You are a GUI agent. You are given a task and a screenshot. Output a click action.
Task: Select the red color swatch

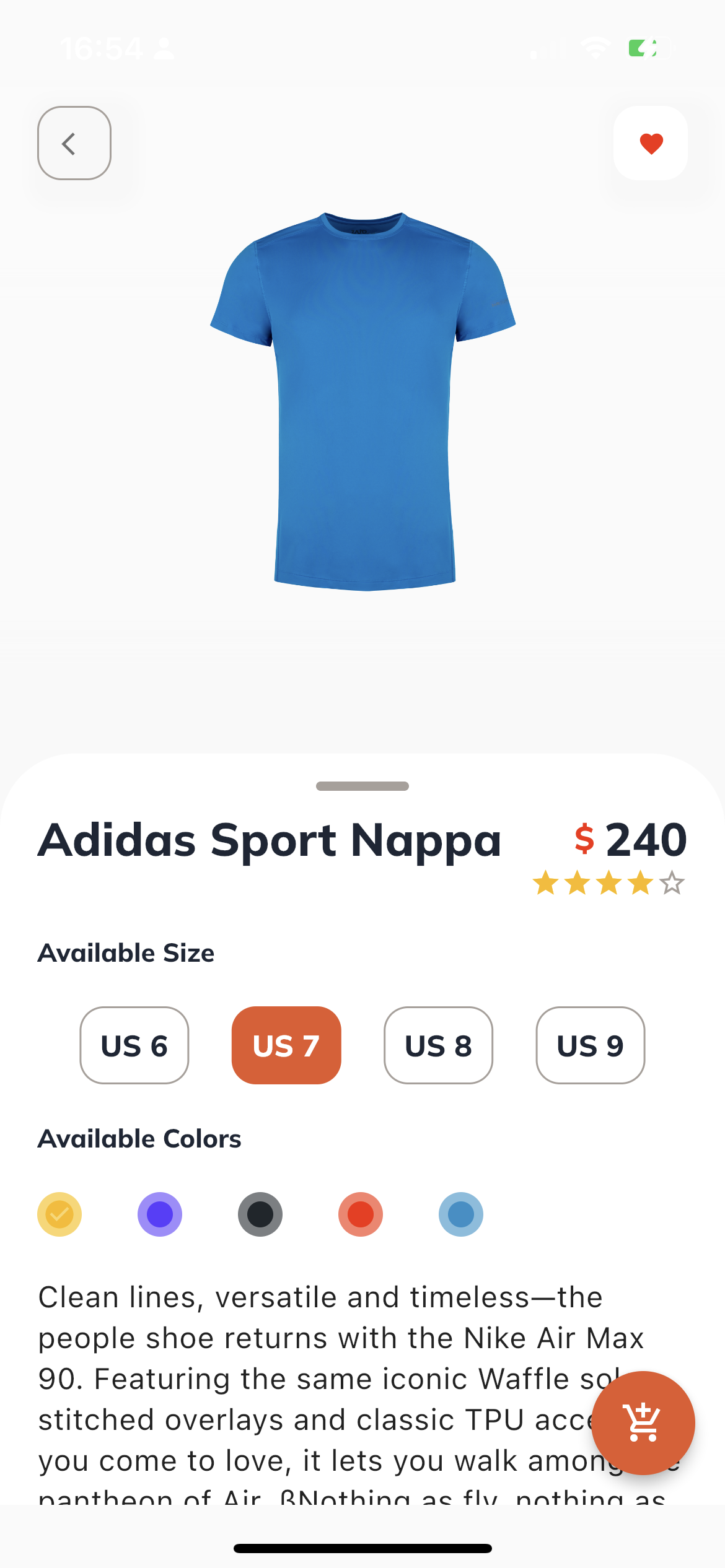coord(361,1214)
